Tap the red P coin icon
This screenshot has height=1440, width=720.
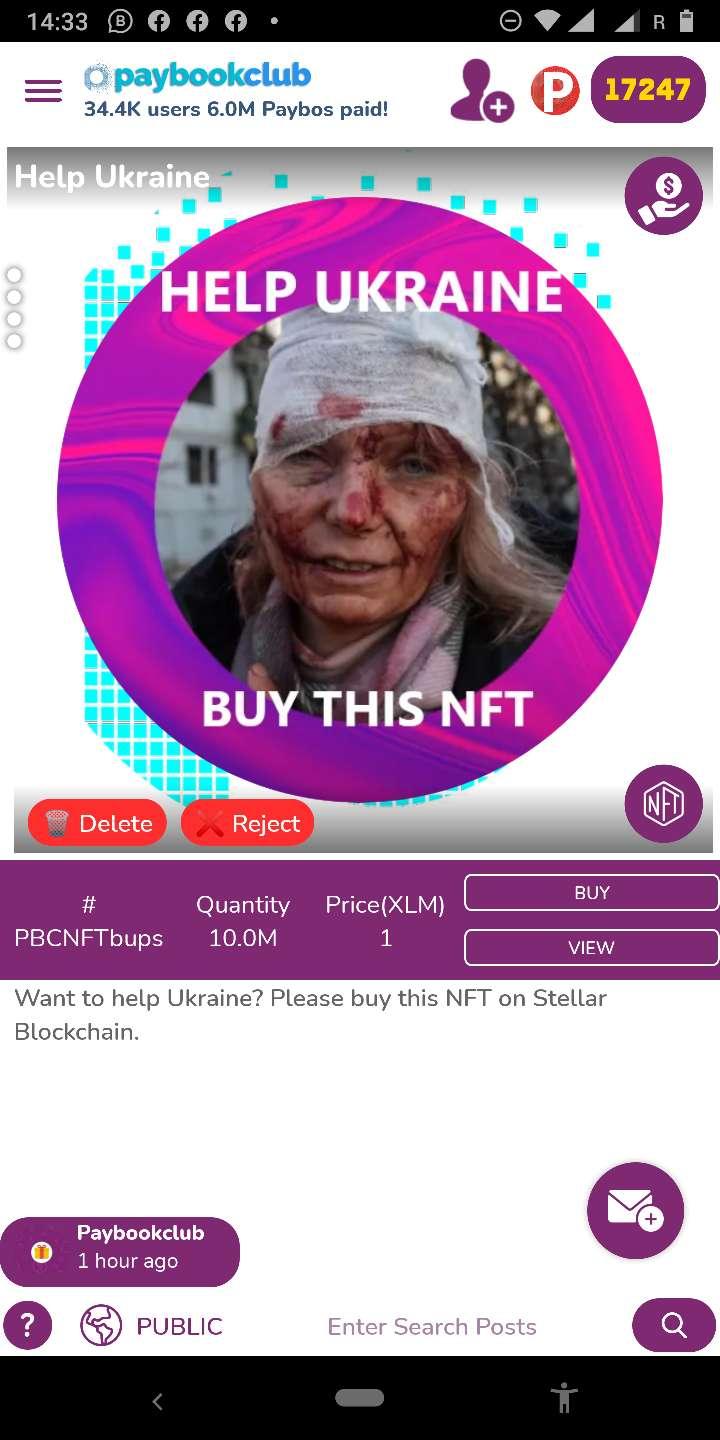(x=554, y=91)
